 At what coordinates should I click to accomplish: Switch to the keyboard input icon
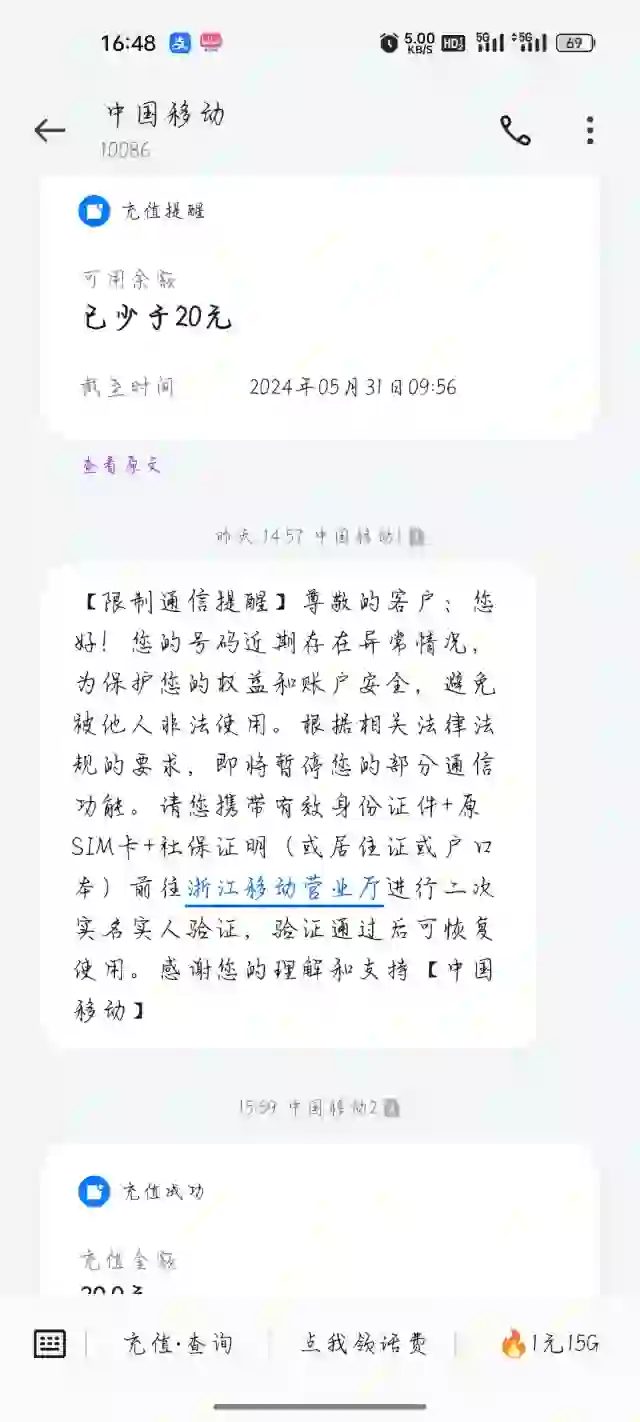coord(50,1343)
